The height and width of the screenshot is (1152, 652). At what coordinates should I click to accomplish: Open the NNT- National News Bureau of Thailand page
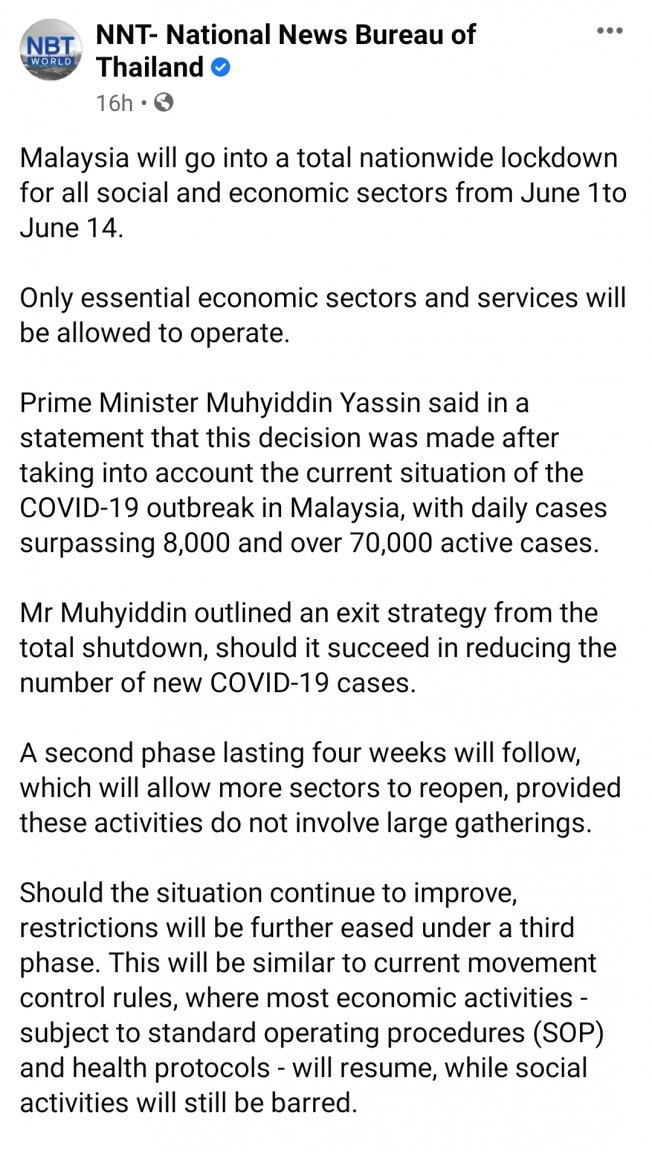[x=285, y=36]
